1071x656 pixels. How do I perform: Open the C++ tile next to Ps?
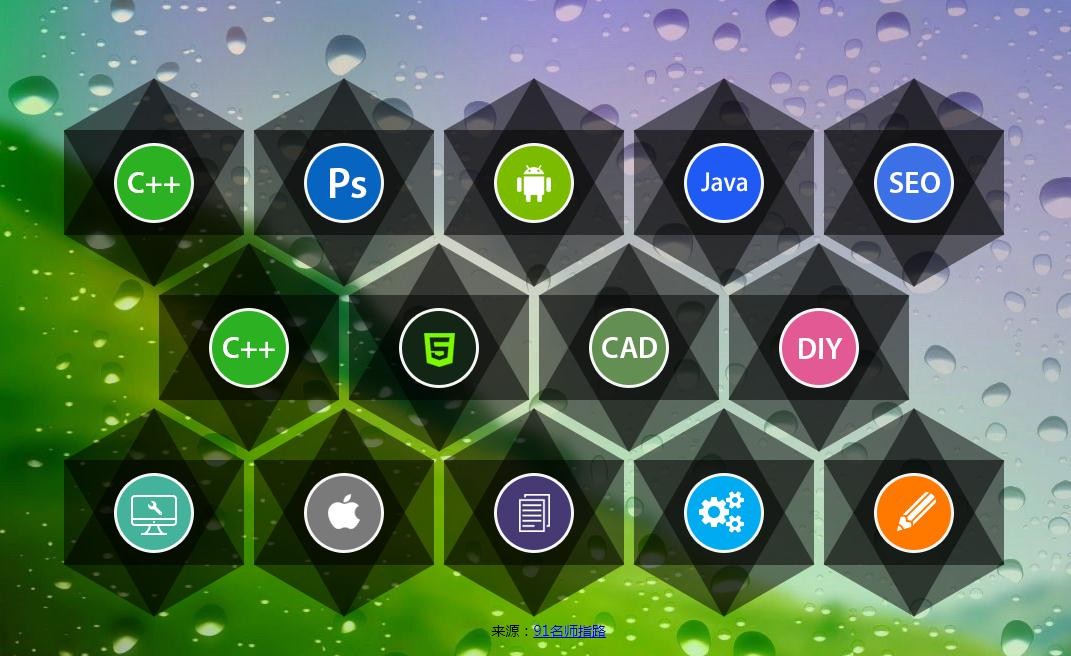(154, 183)
